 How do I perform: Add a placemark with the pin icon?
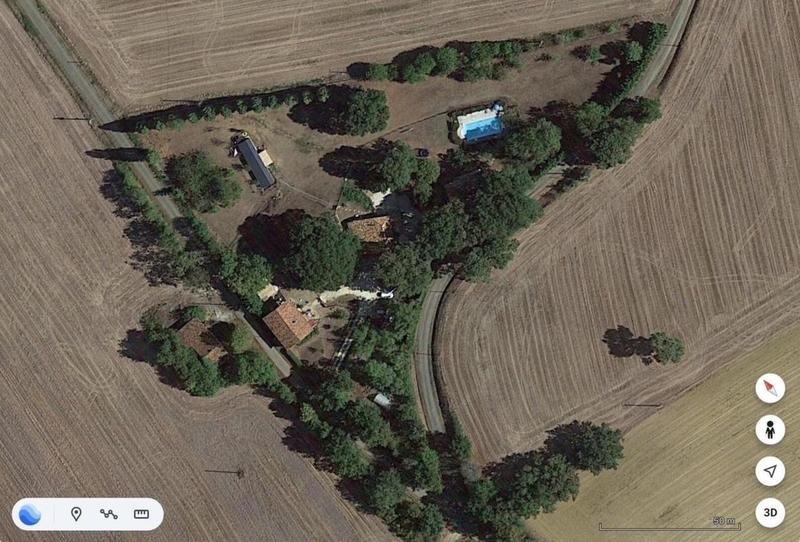[x=76, y=514]
